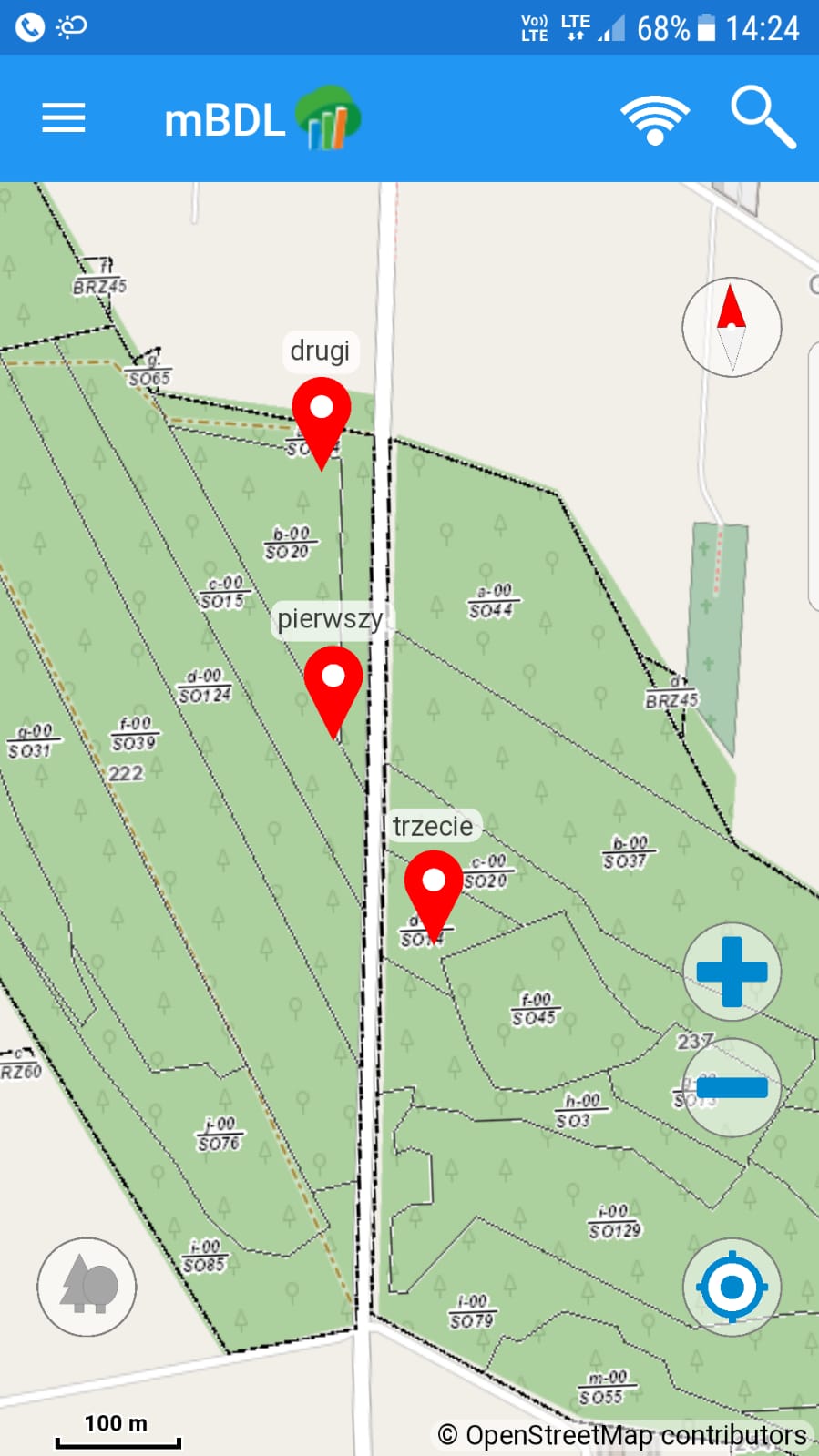Zoom in with the plus button

pyautogui.click(x=732, y=972)
